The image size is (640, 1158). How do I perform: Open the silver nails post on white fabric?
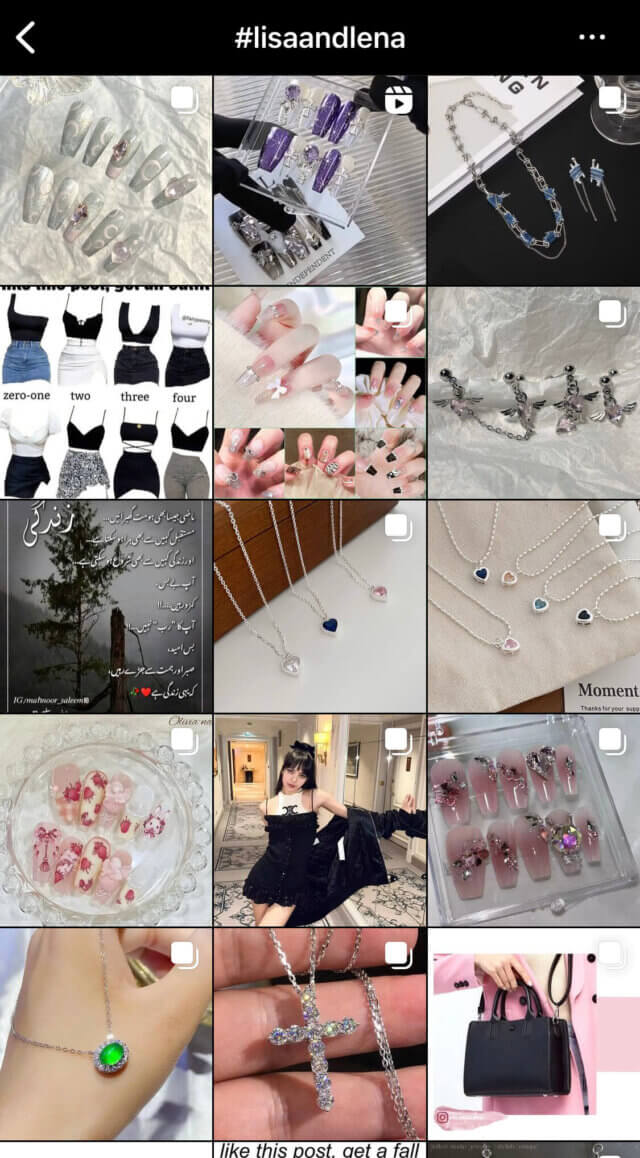(106, 180)
